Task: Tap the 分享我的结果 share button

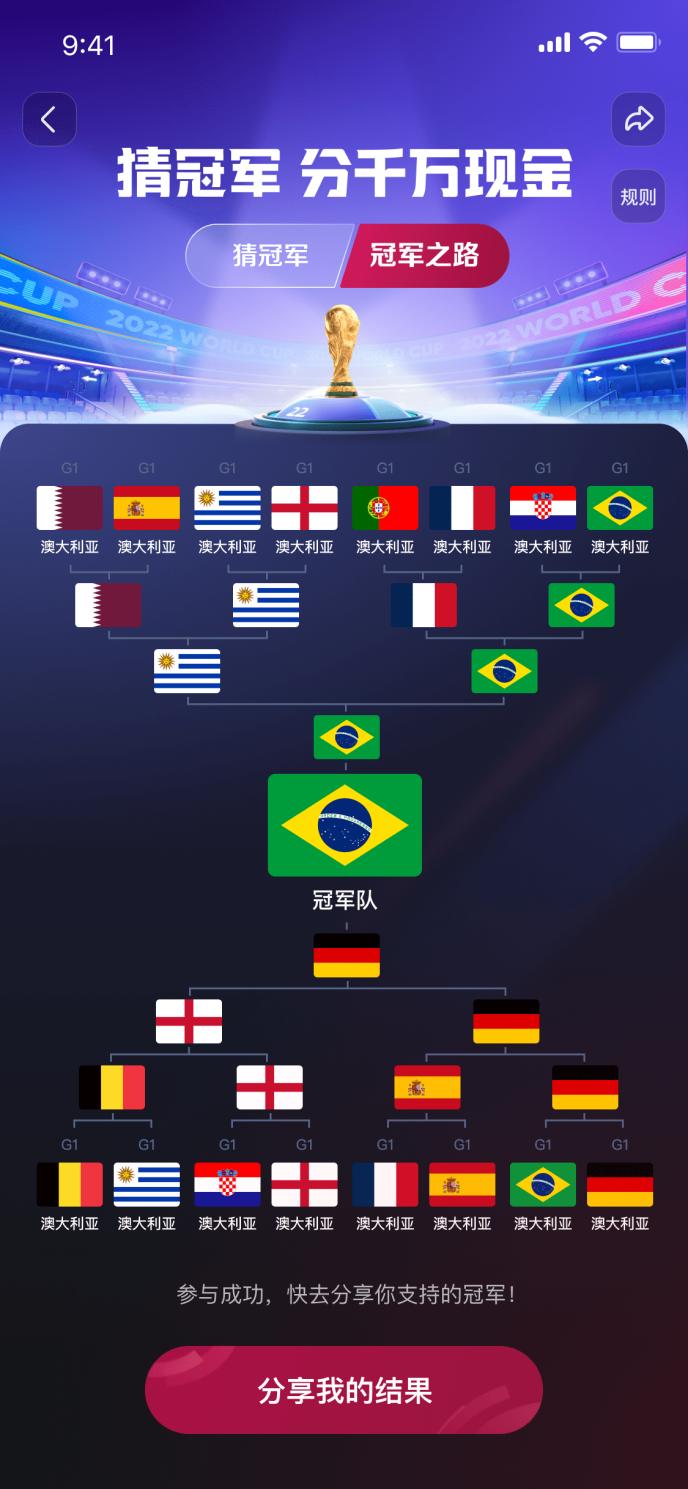Action: pos(344,1390)
